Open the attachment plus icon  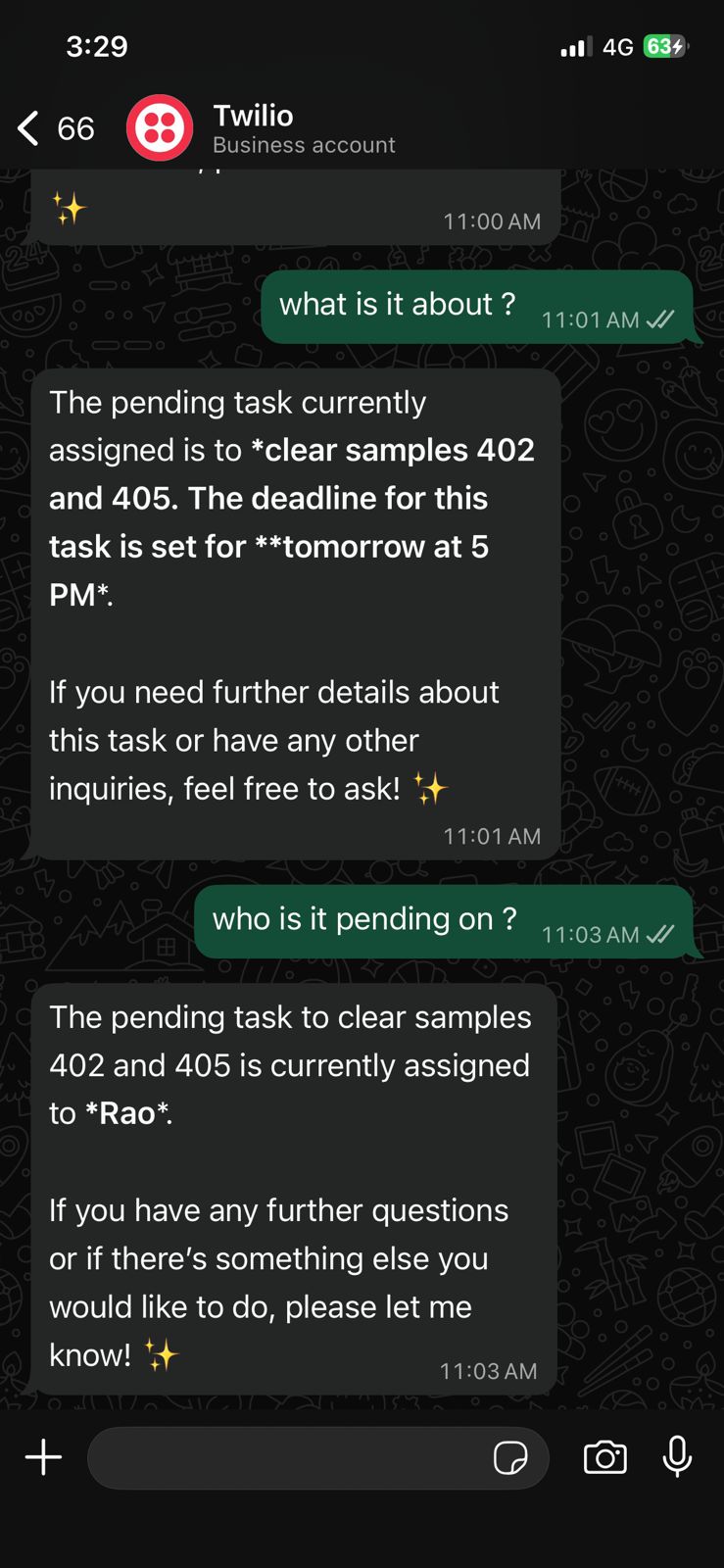coord(43,1457)
